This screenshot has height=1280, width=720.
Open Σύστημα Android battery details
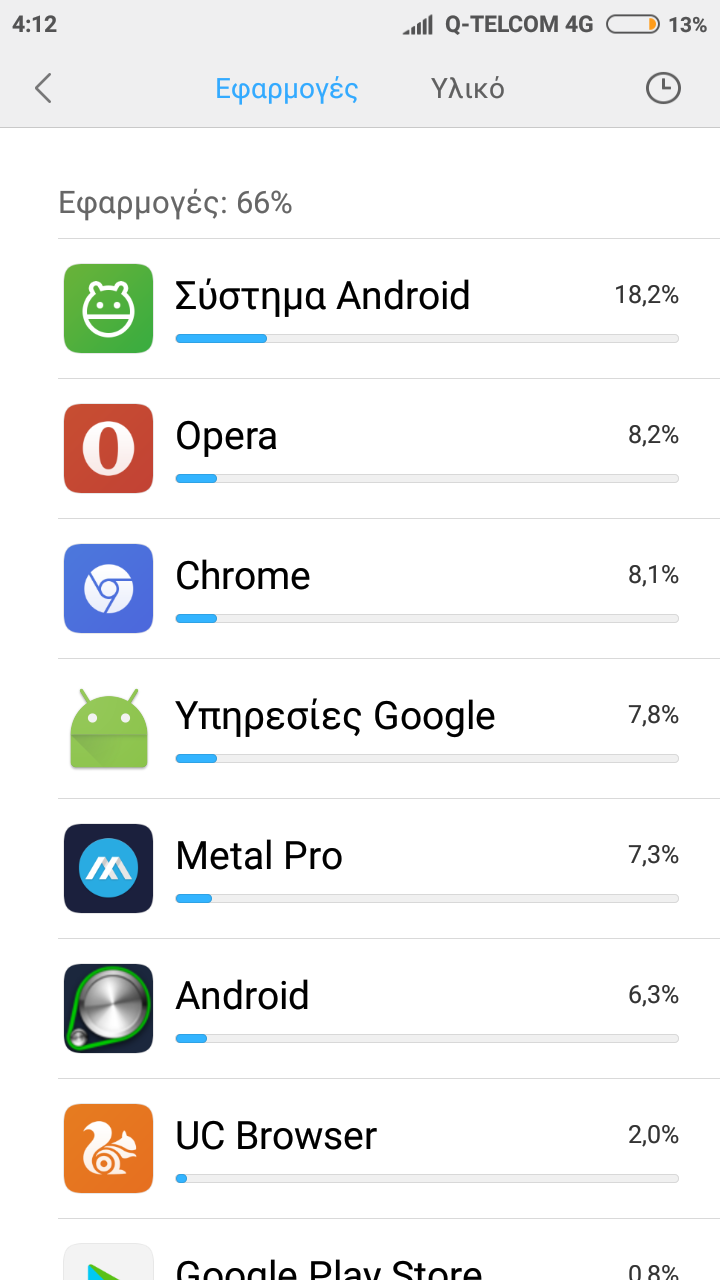tap(388, 309)
